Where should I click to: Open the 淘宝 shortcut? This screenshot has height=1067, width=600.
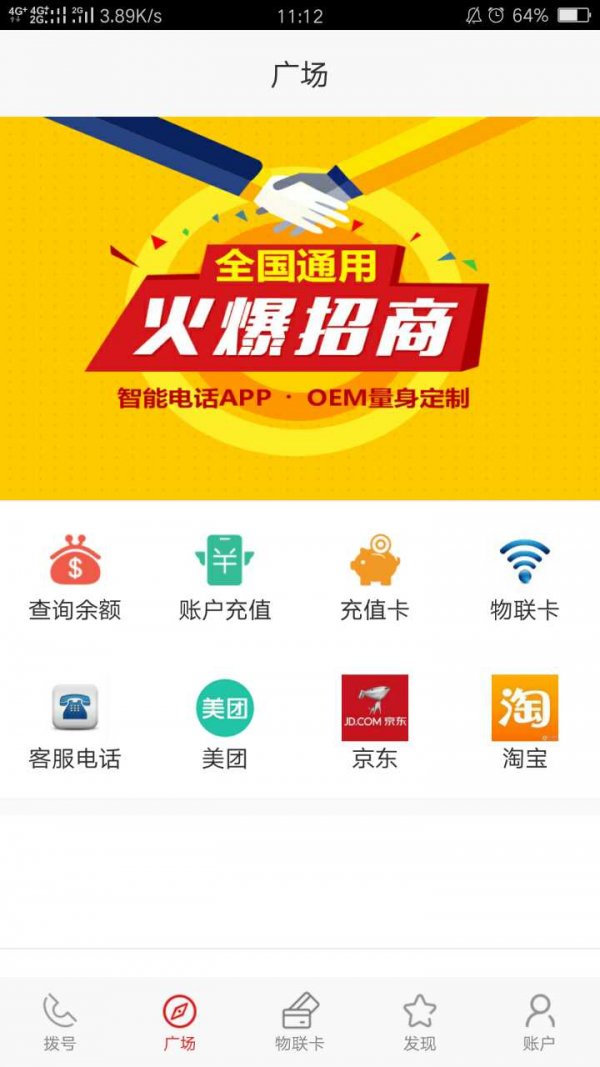tap(525, 725)
